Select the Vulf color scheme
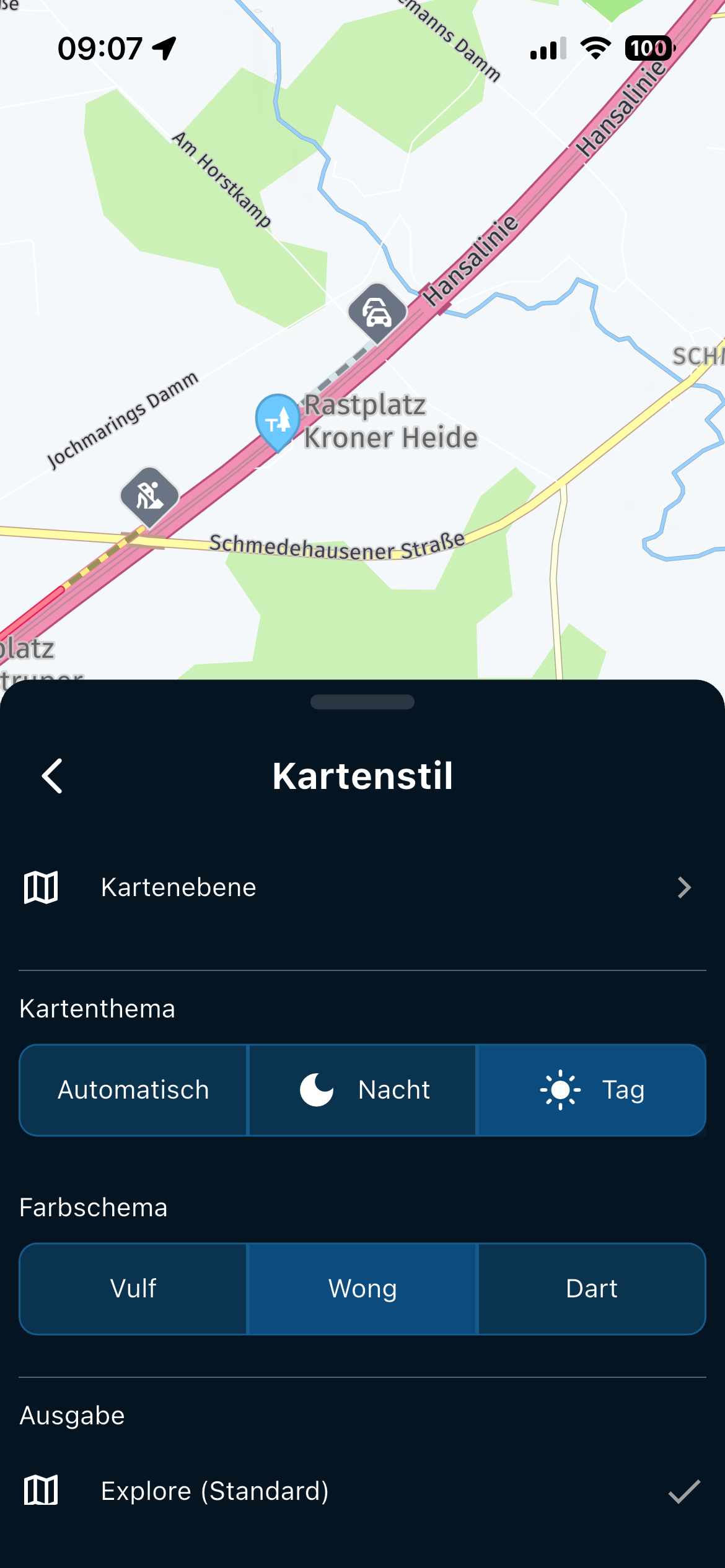The width and height of the screenshot is (725, 1568). (x=133, y=1289)
